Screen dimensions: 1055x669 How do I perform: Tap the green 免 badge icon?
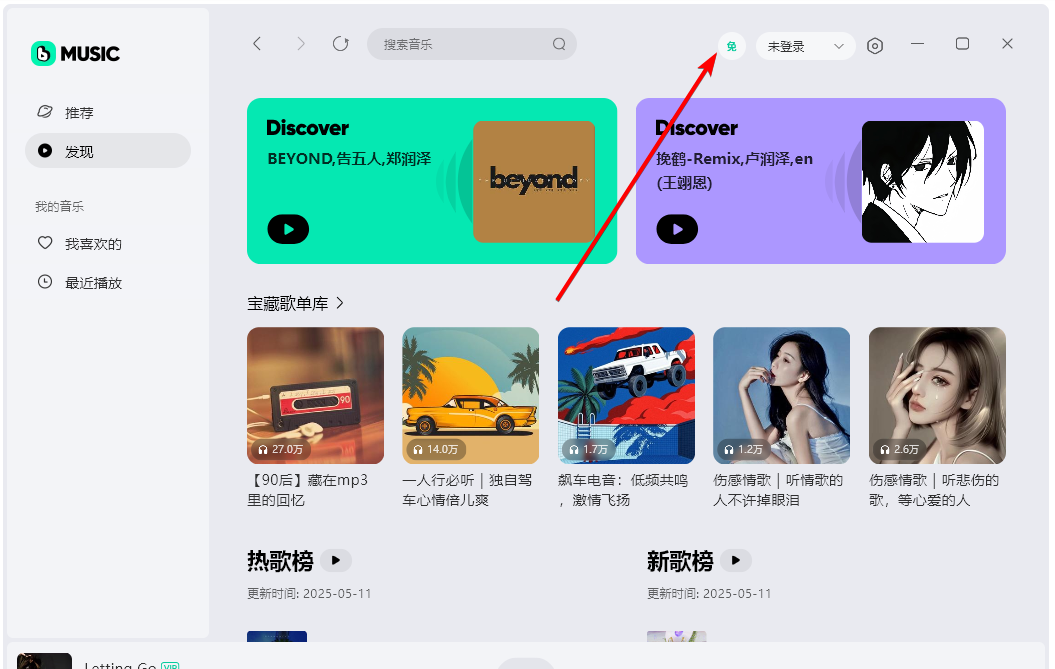(x=732, y=46)
